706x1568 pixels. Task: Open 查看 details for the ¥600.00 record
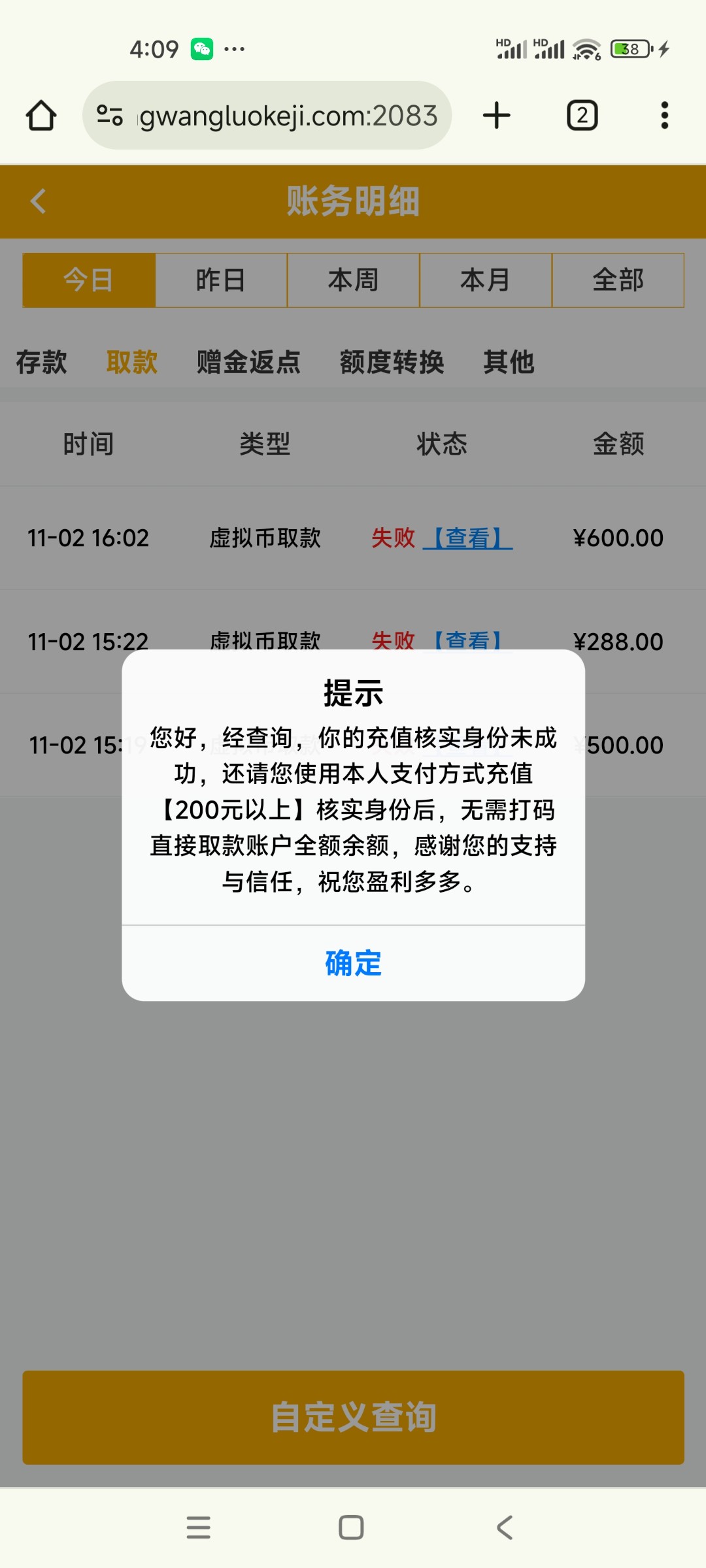click(469, 538)
